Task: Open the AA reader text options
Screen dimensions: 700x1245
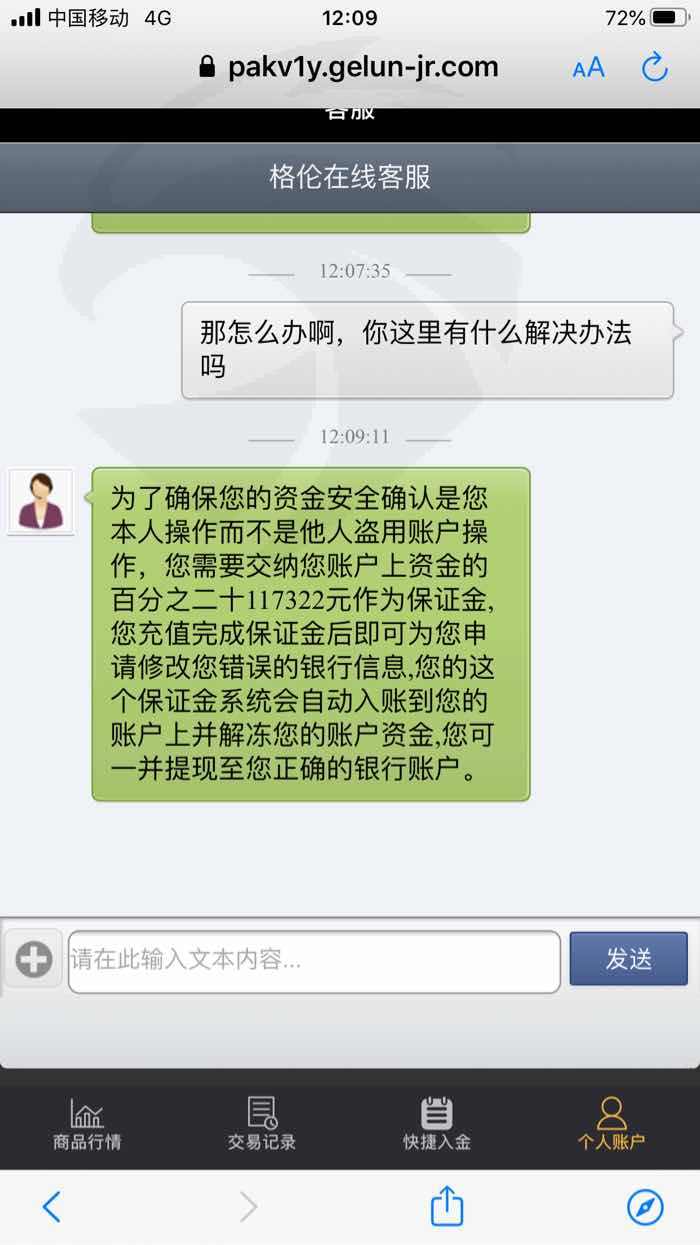Action: [x=588, y=68]
